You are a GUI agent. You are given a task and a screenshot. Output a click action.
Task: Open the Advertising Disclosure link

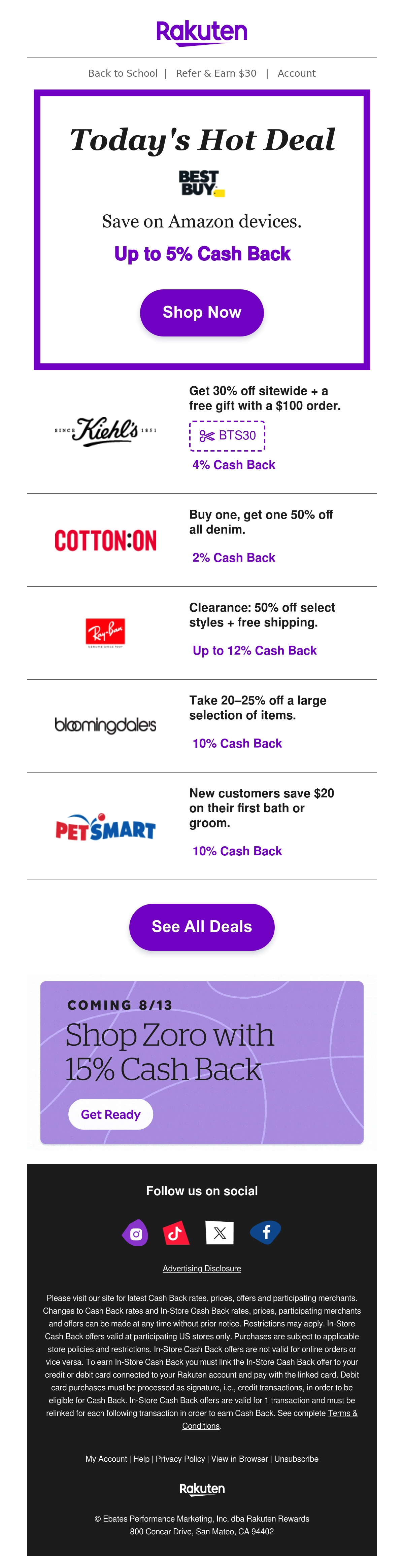point(202,1269)
